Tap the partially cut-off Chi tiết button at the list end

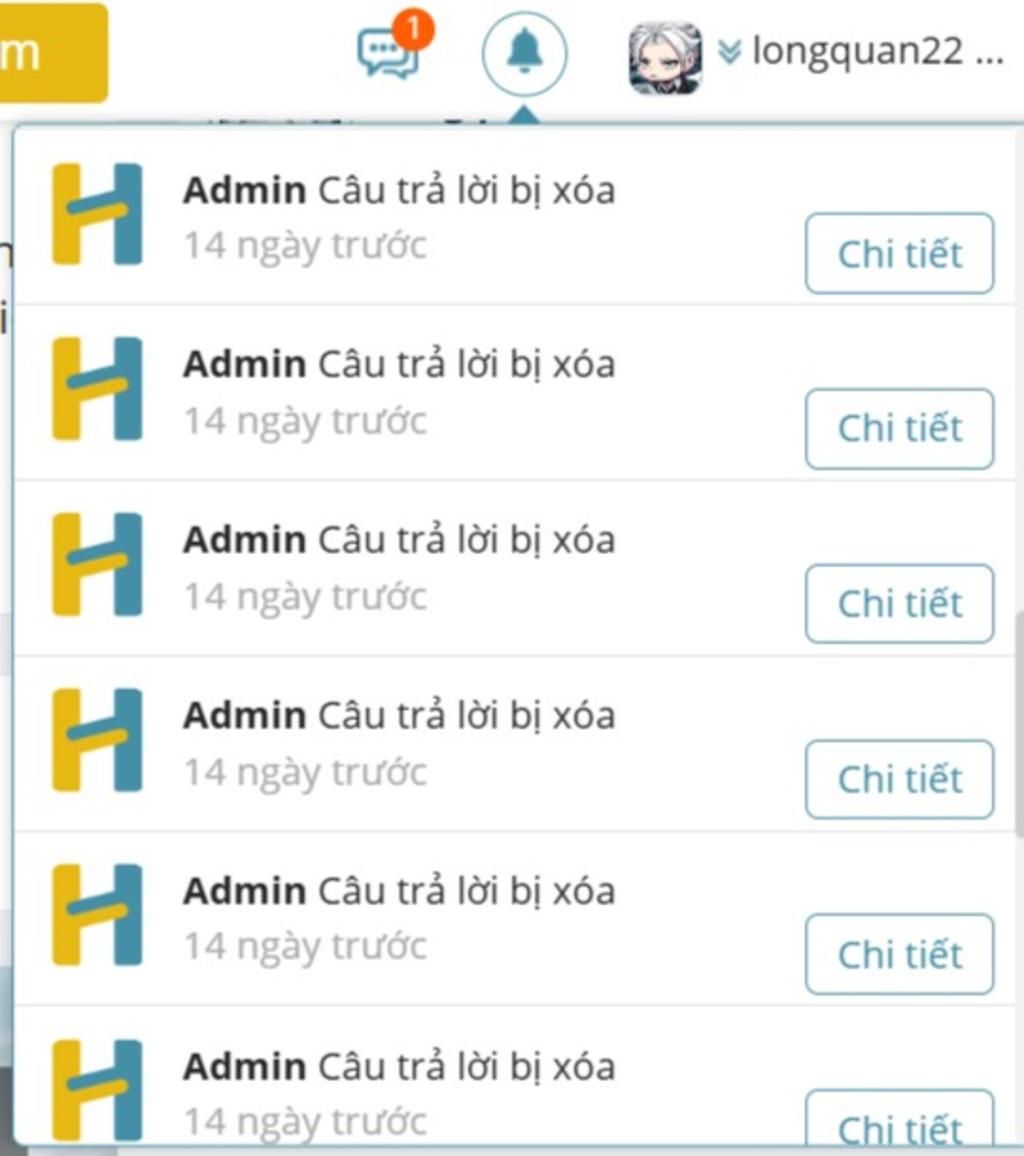click(x=899, y=1125)
